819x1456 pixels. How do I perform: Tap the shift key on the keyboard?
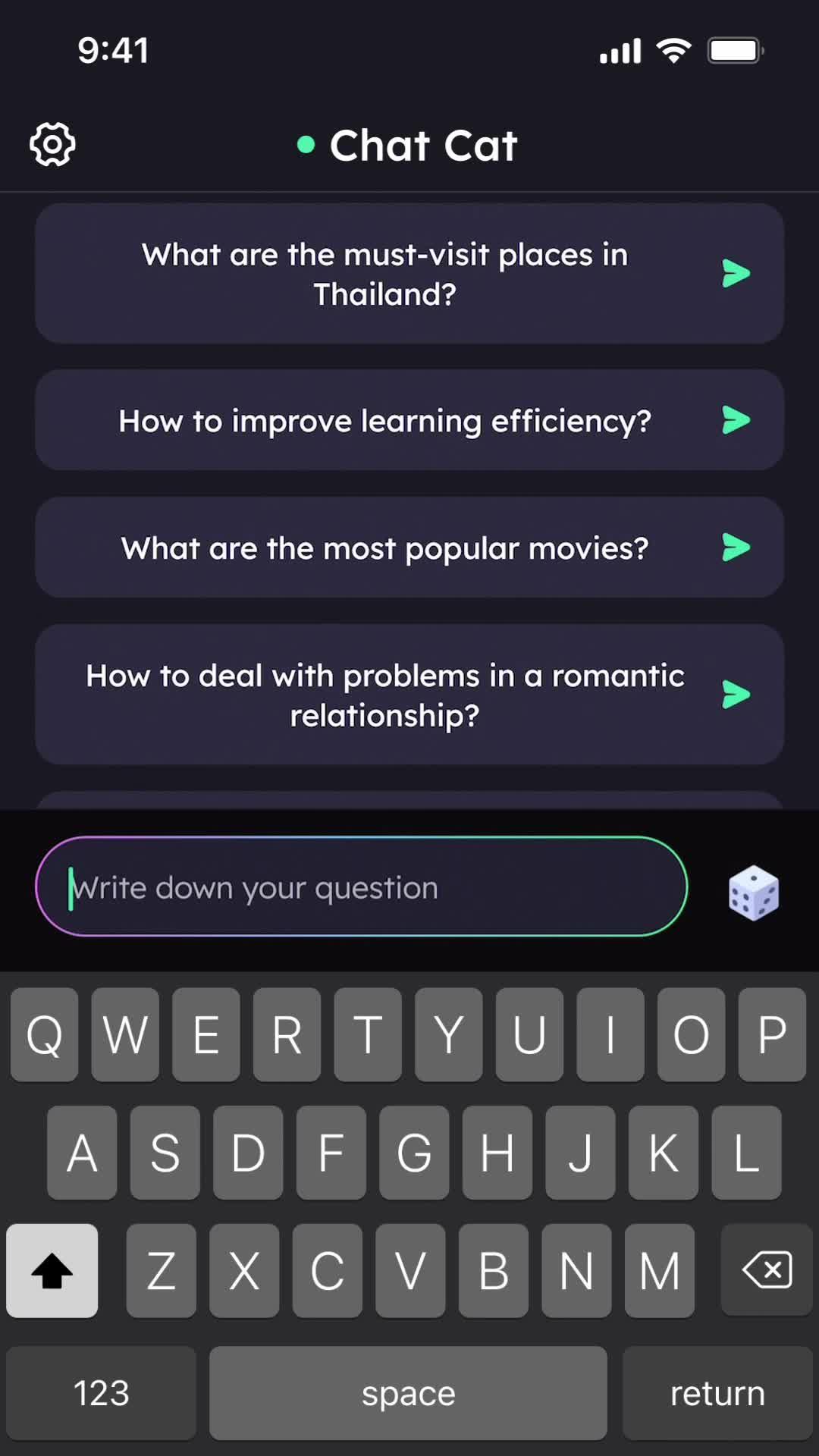52,1270
